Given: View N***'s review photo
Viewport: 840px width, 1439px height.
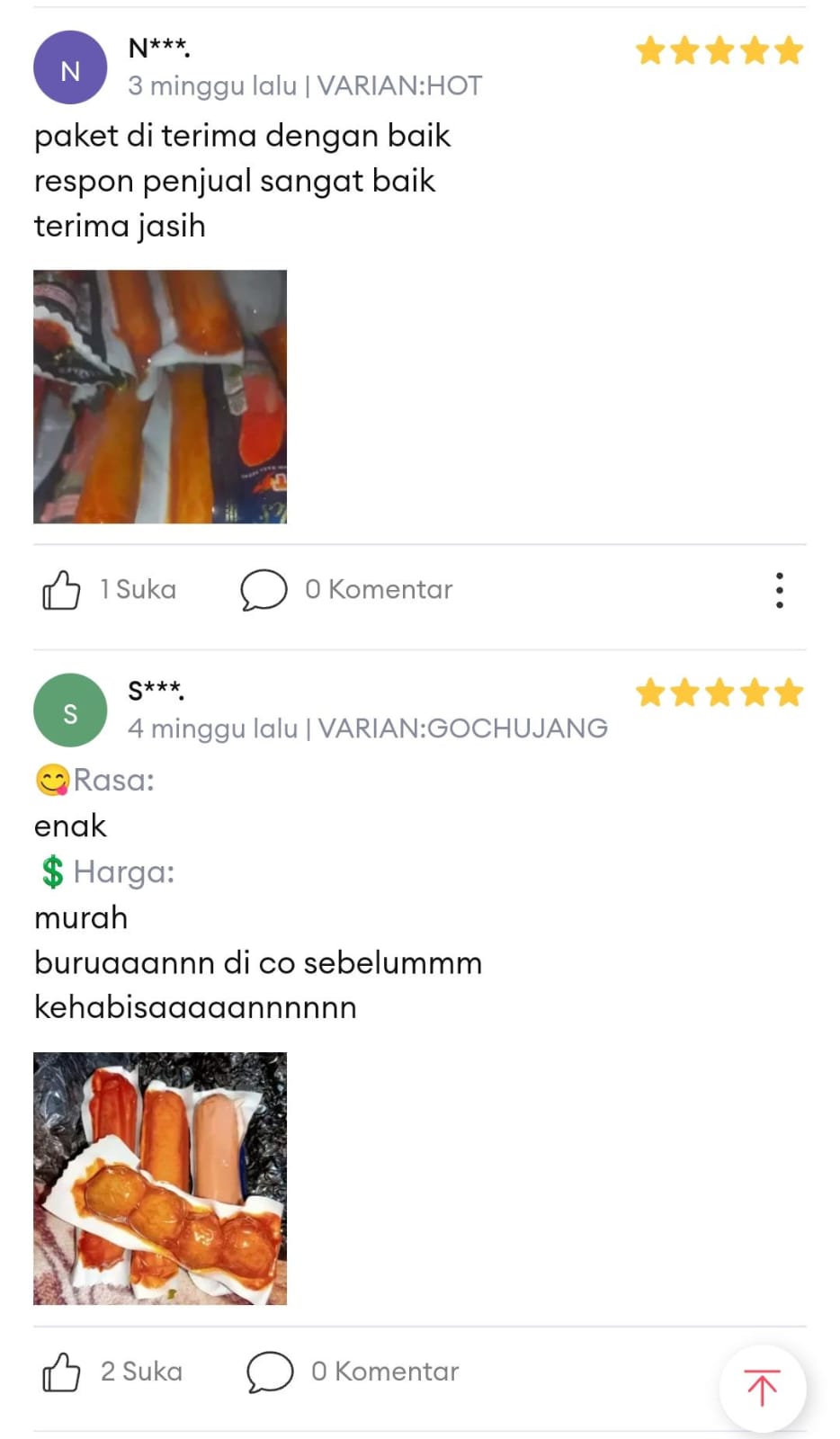Looking at the screenshot, I should [x=160, y=397].
